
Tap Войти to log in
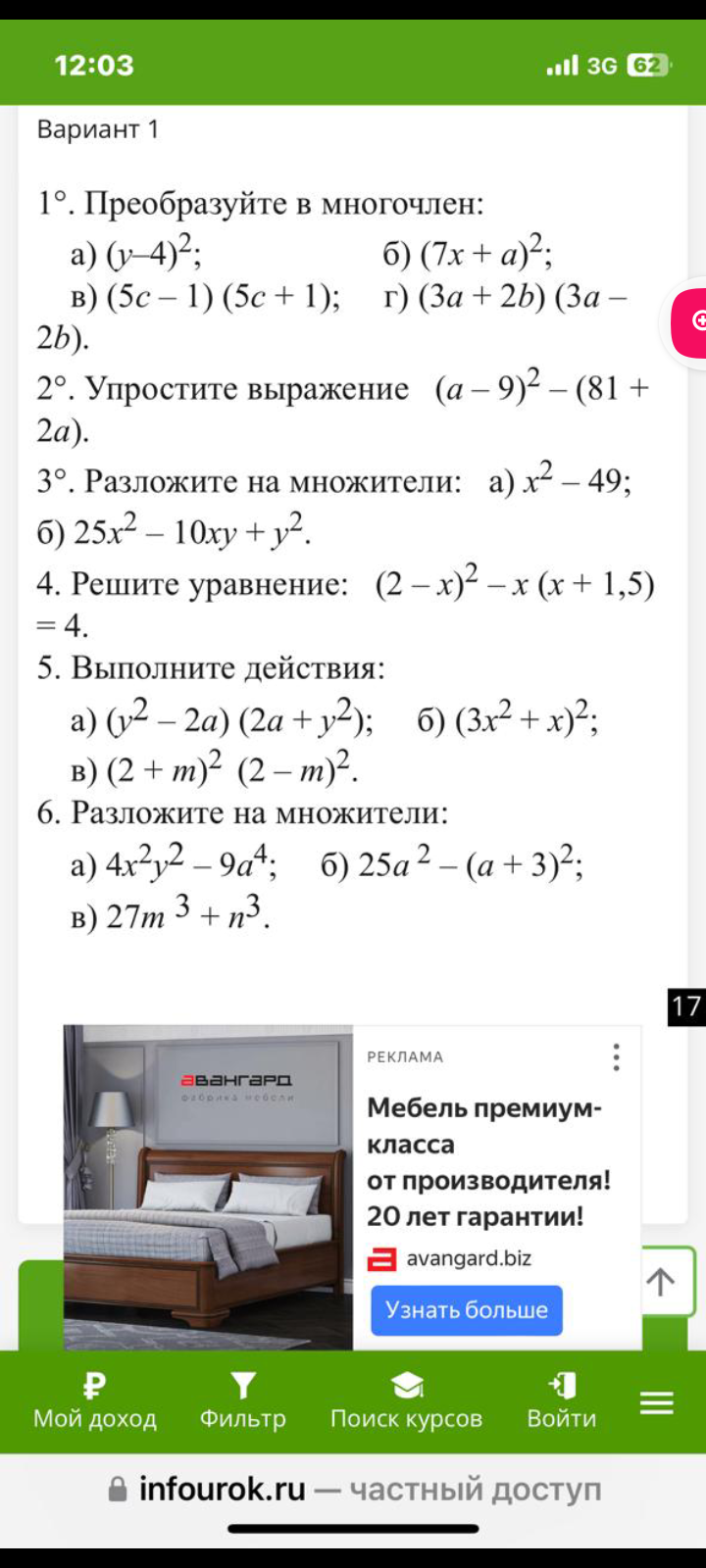pyautogui.click(x=561, y=1401)
